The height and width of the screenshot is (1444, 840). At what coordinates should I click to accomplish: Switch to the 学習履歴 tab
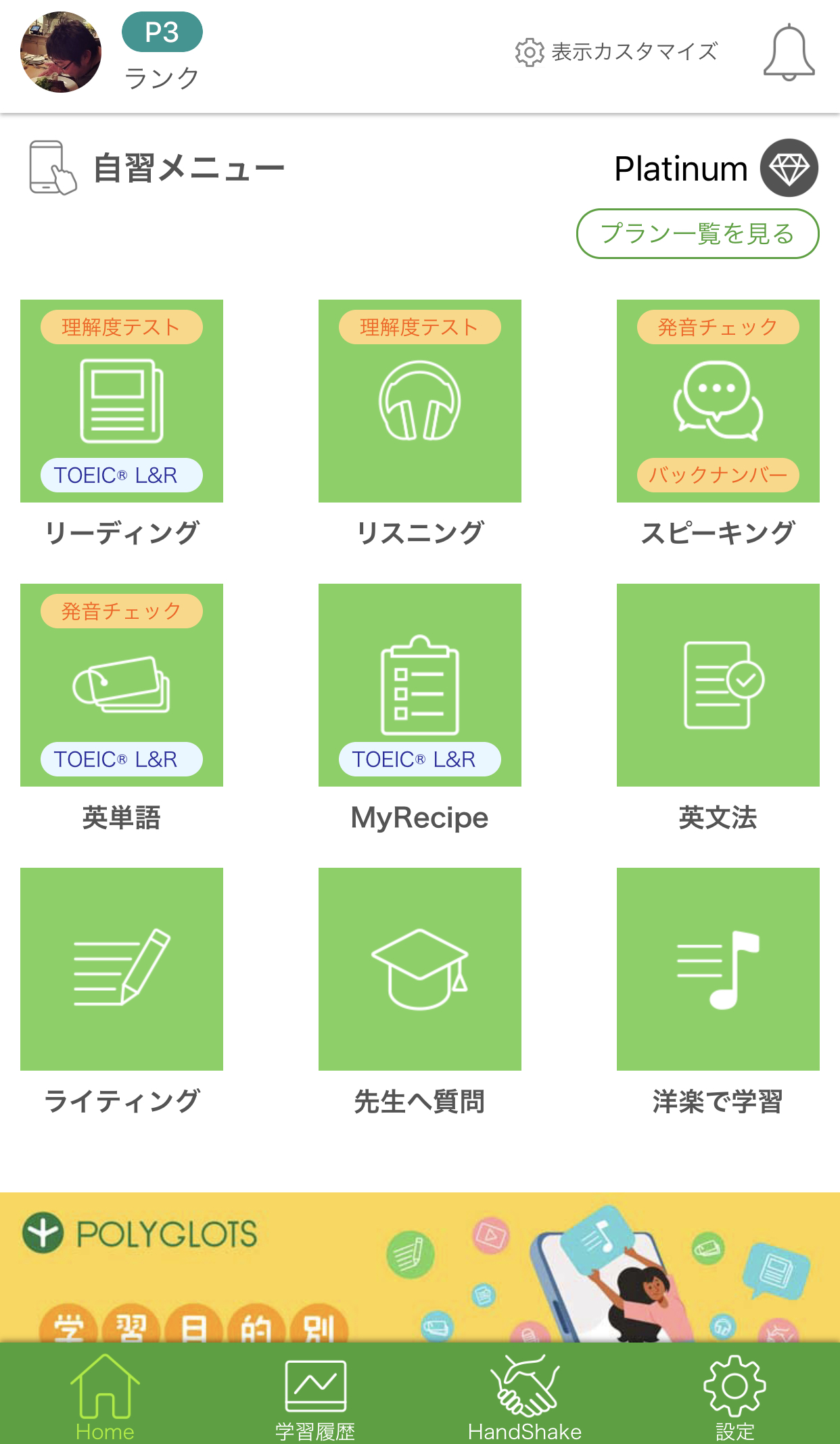click(x=315, y=1397)
